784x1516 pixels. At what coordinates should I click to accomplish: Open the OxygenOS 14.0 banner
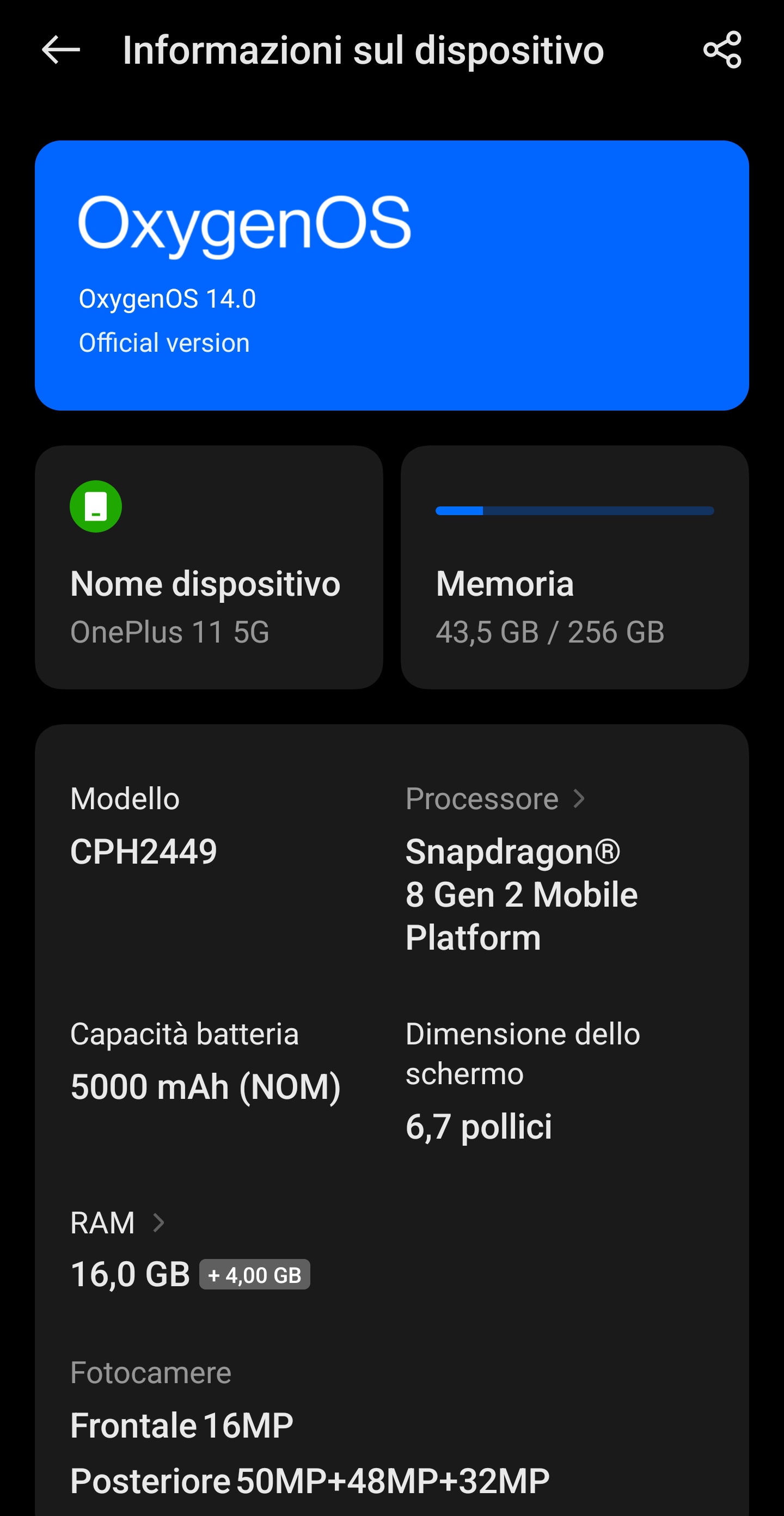391,274
